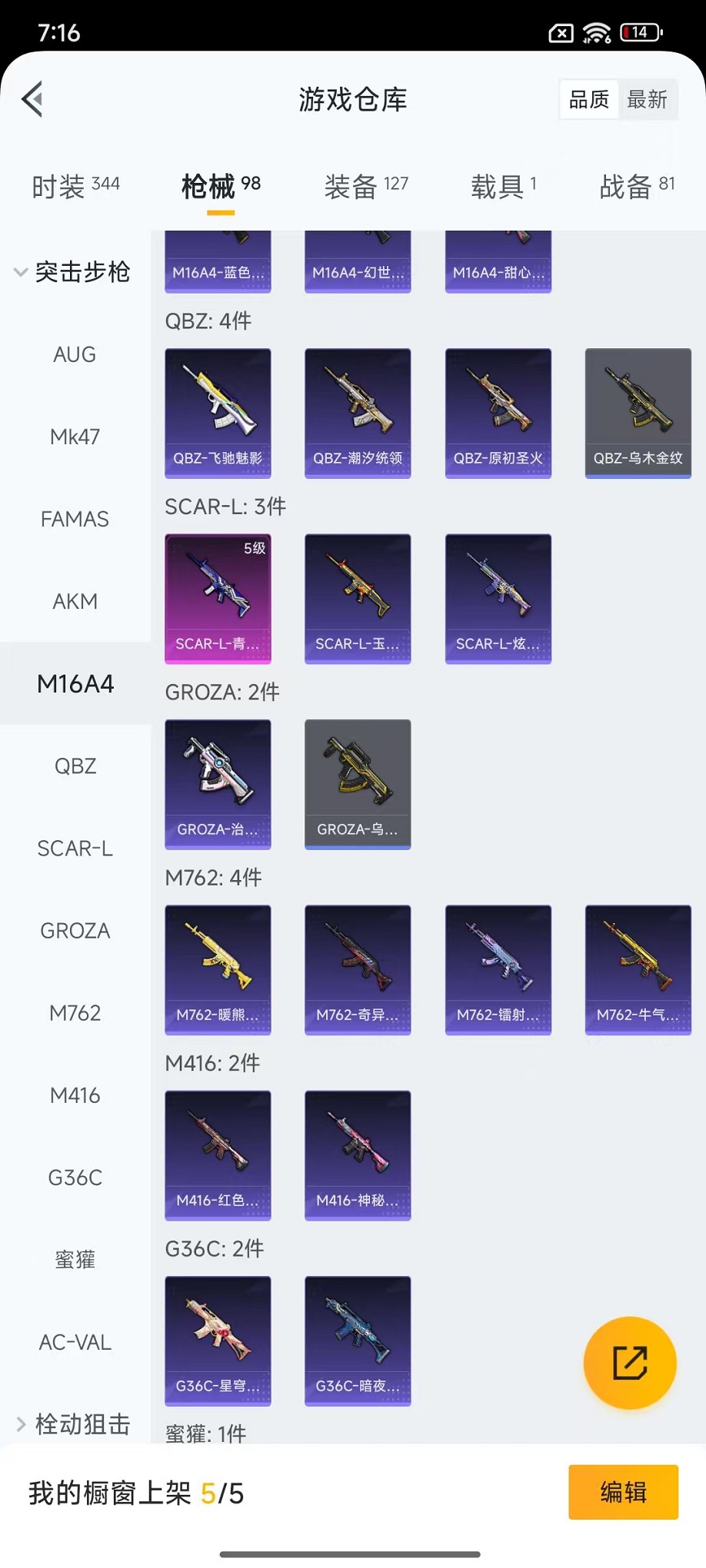Select 蜜獾 in the sidebar
Viewport: 706px width, 1568px height.
(75, 1260)
